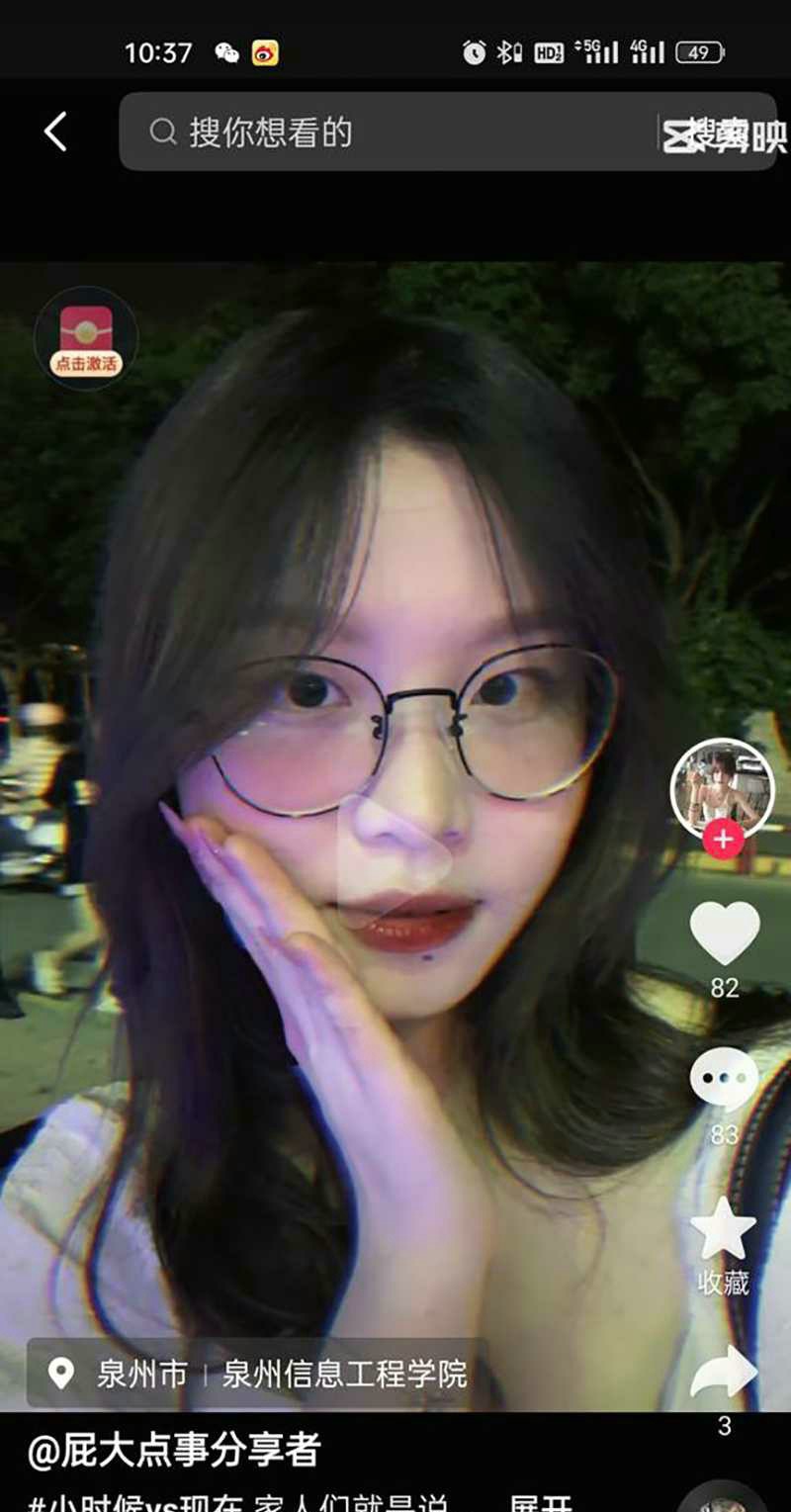Open the 点击激活 red envelope
The height and width of the screenshot is (1512, 791).
point(86,338)
